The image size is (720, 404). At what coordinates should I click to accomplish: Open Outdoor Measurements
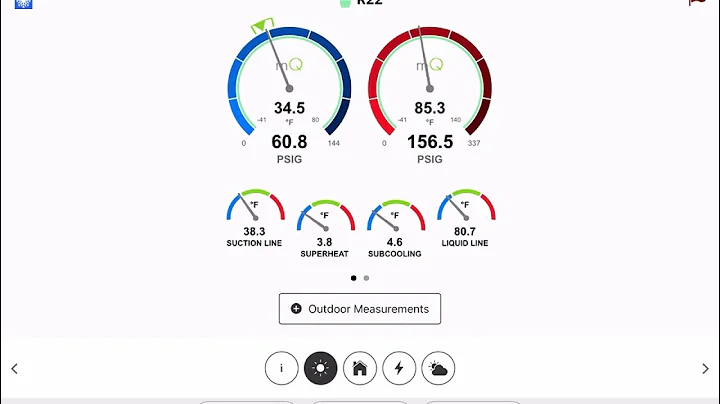[x=360, y=309]
